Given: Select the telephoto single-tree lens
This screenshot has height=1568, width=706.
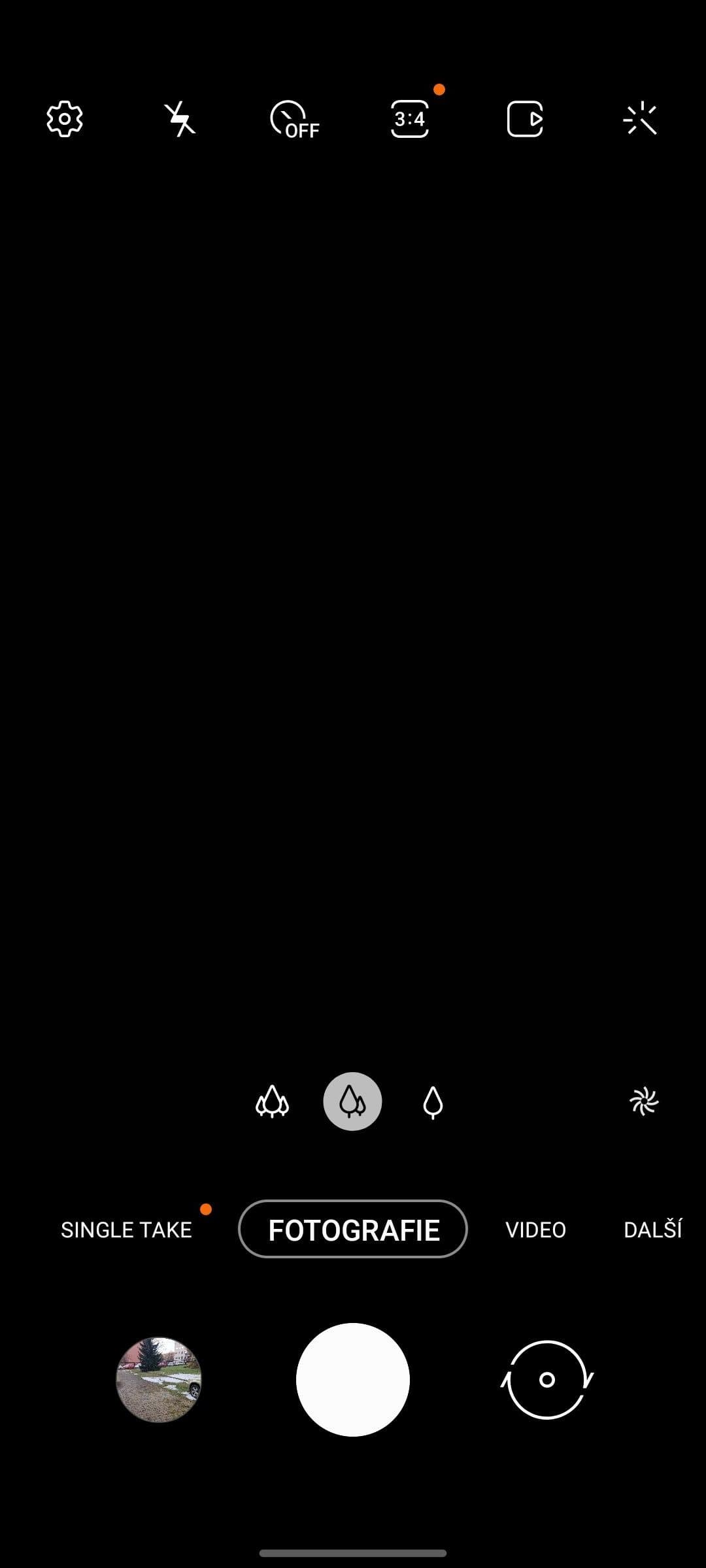Looking at the screenshot, I should click(x=433, y=1102).
